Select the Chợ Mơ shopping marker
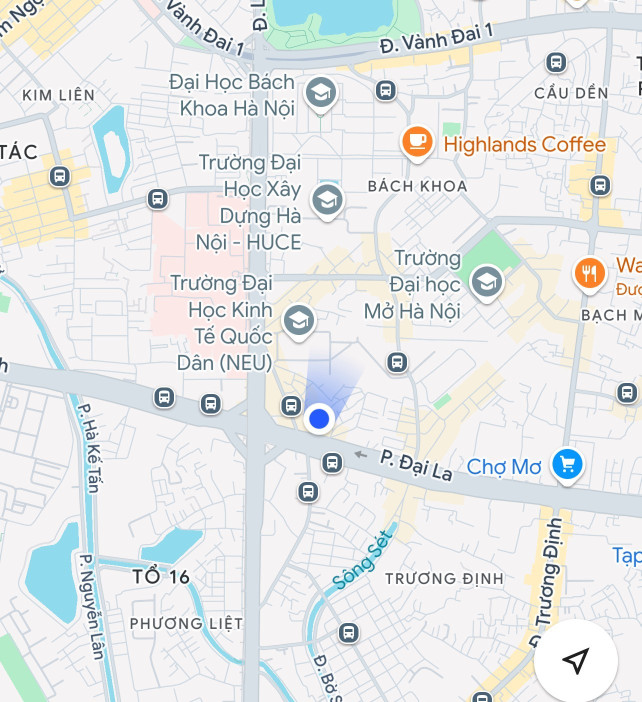 pyautogui.click(x=568, y=464)
